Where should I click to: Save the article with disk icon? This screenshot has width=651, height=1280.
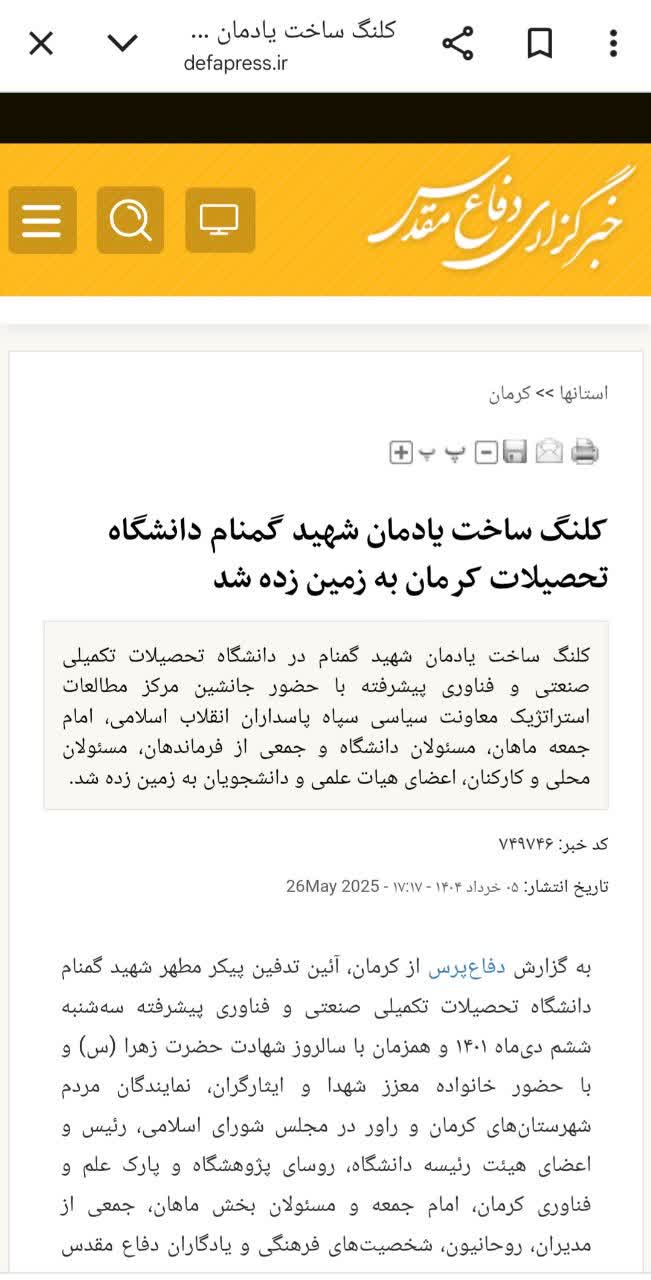(515, 452)
